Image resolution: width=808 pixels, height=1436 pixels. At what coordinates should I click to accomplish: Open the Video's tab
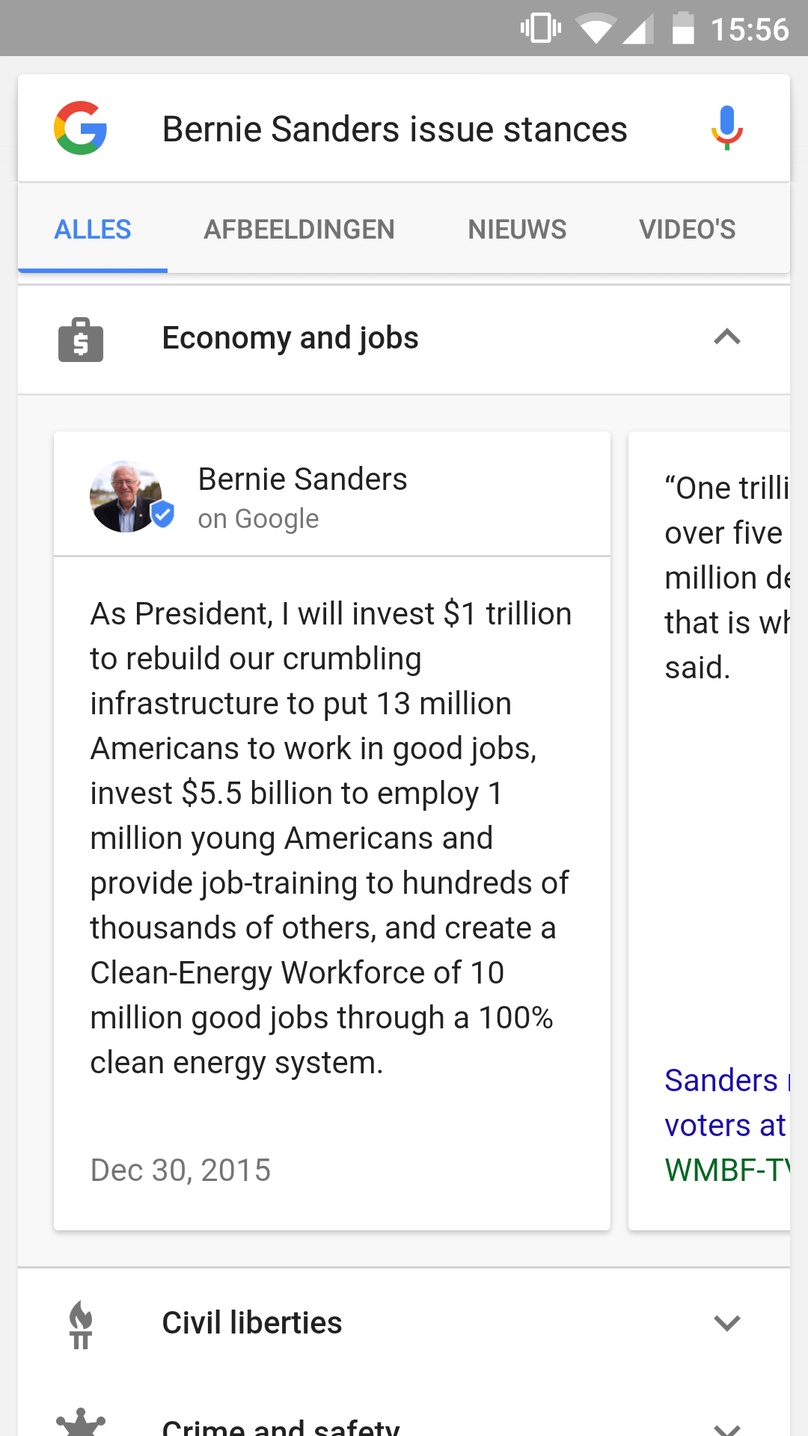pos(687,229)
